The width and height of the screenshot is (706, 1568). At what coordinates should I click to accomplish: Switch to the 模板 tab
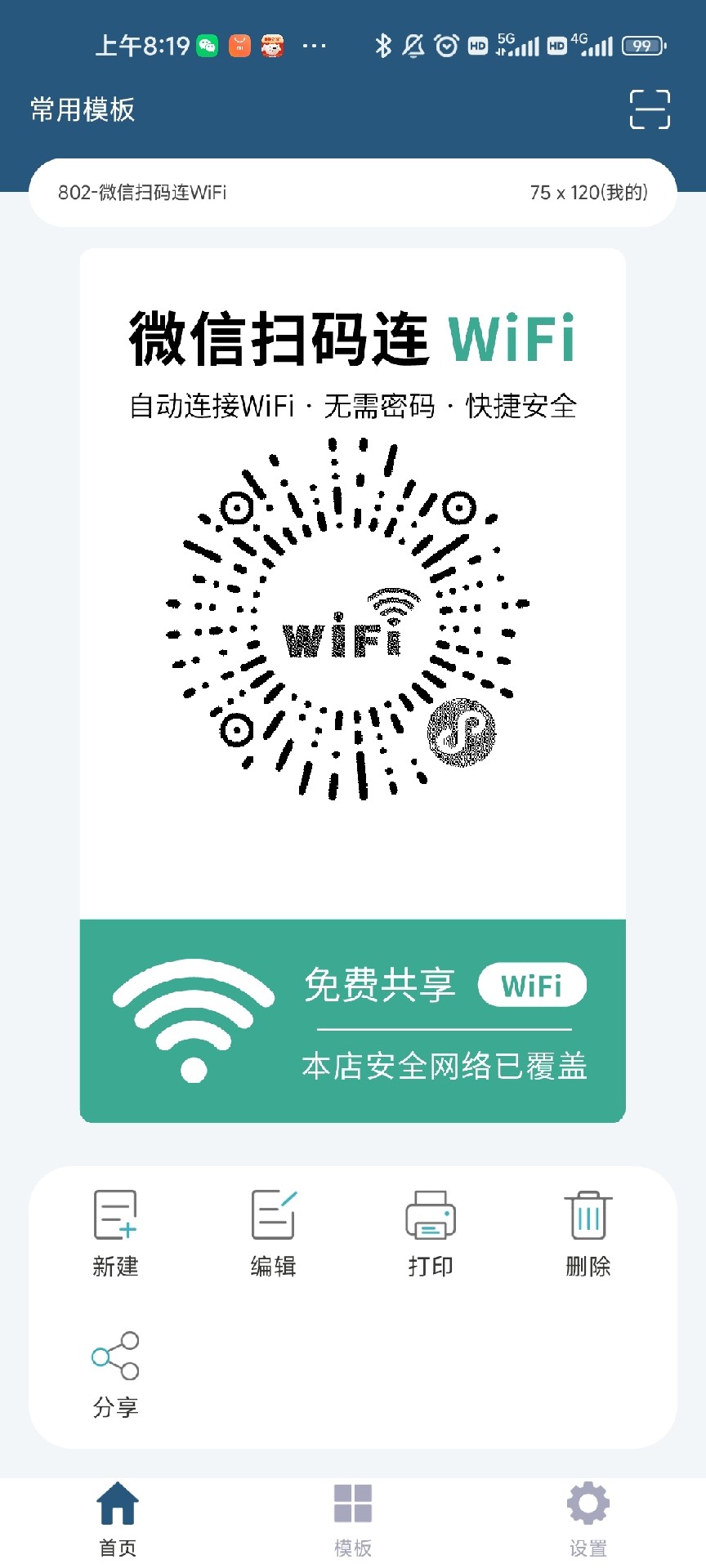click(x=353, y=1519)
